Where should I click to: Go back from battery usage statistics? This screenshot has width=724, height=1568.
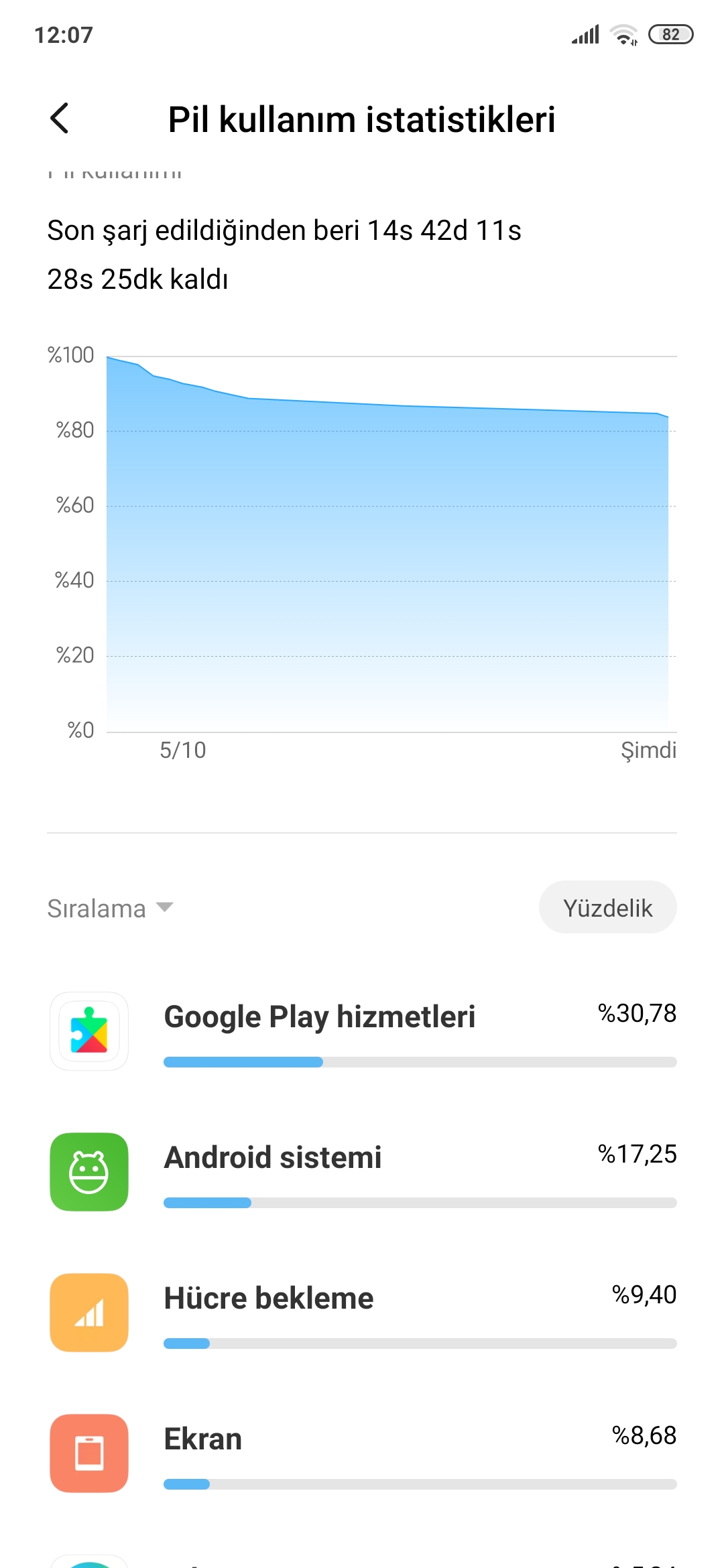[x=60, y=119]
